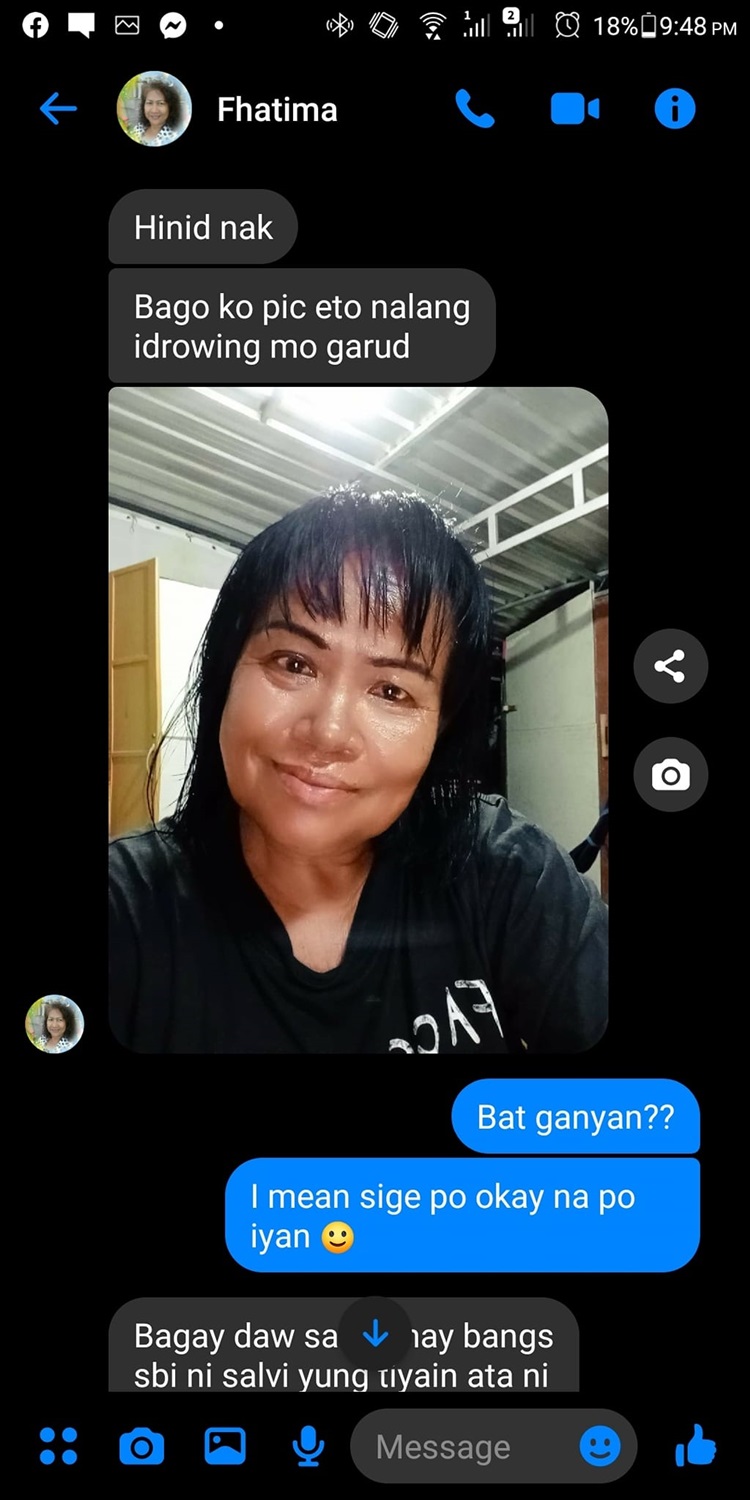Start a video call with Fhatima
The height and width of the screenshot is (1500, 750).
[x=575, y=109]
